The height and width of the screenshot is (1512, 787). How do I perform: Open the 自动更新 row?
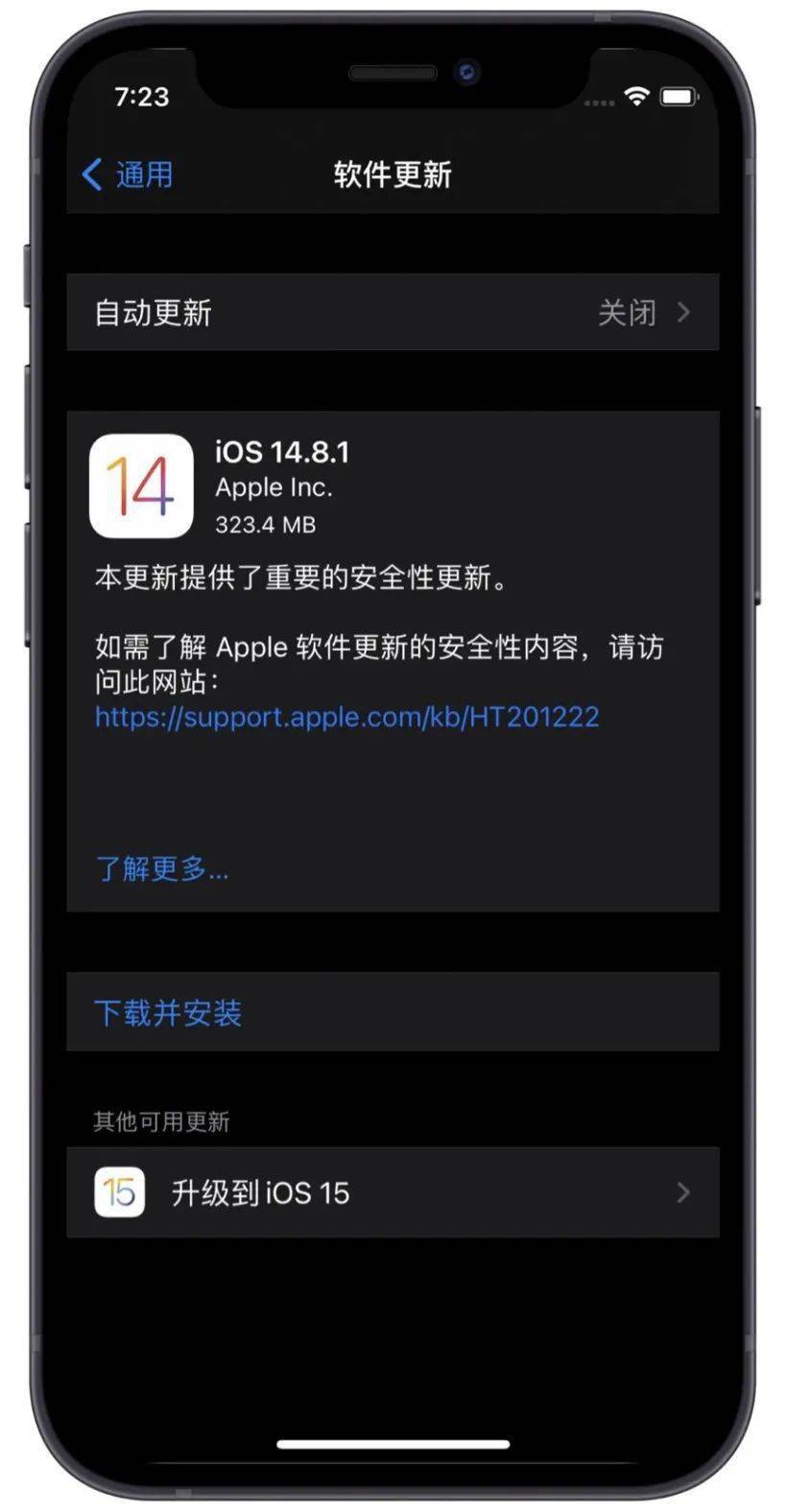[x=393, y=313]
